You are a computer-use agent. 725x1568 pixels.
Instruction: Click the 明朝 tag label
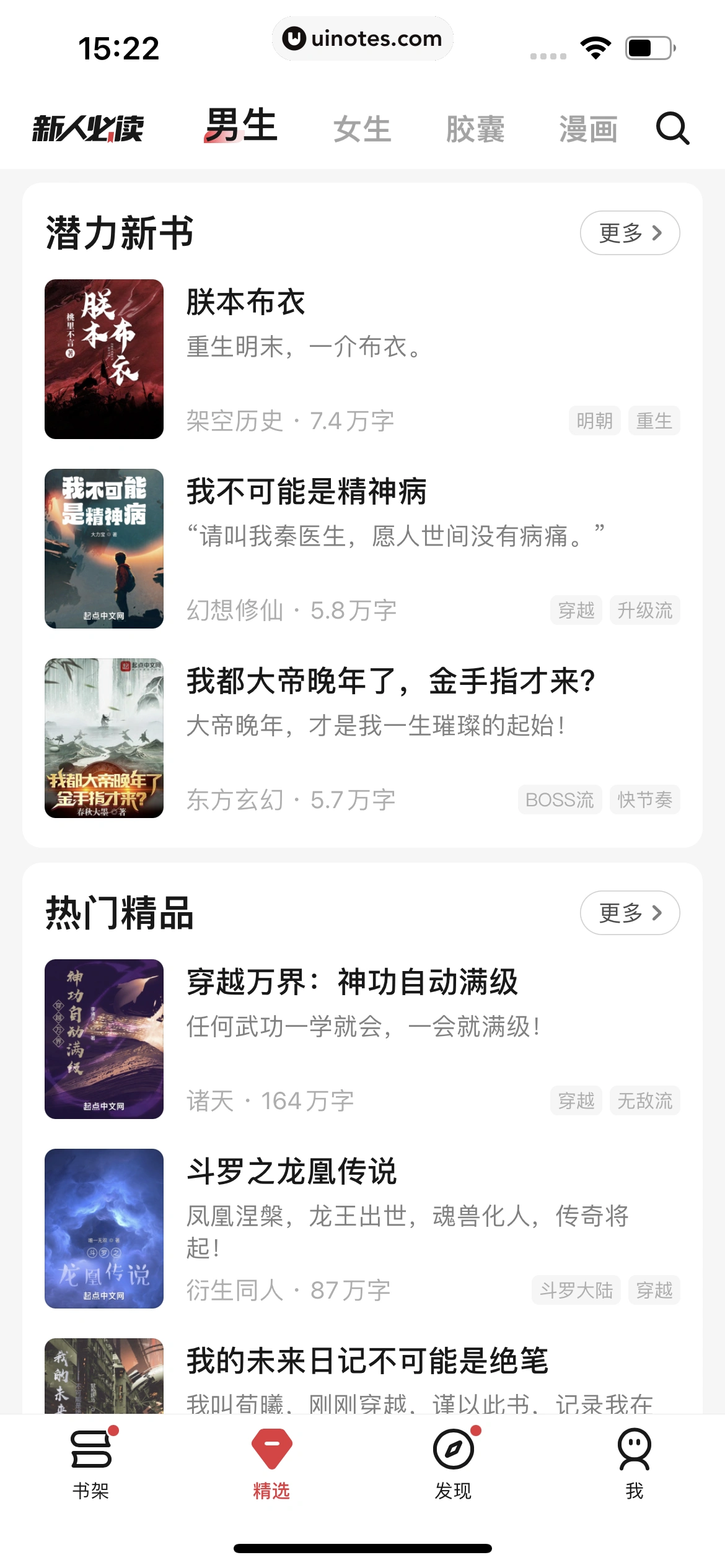(594, 420)
